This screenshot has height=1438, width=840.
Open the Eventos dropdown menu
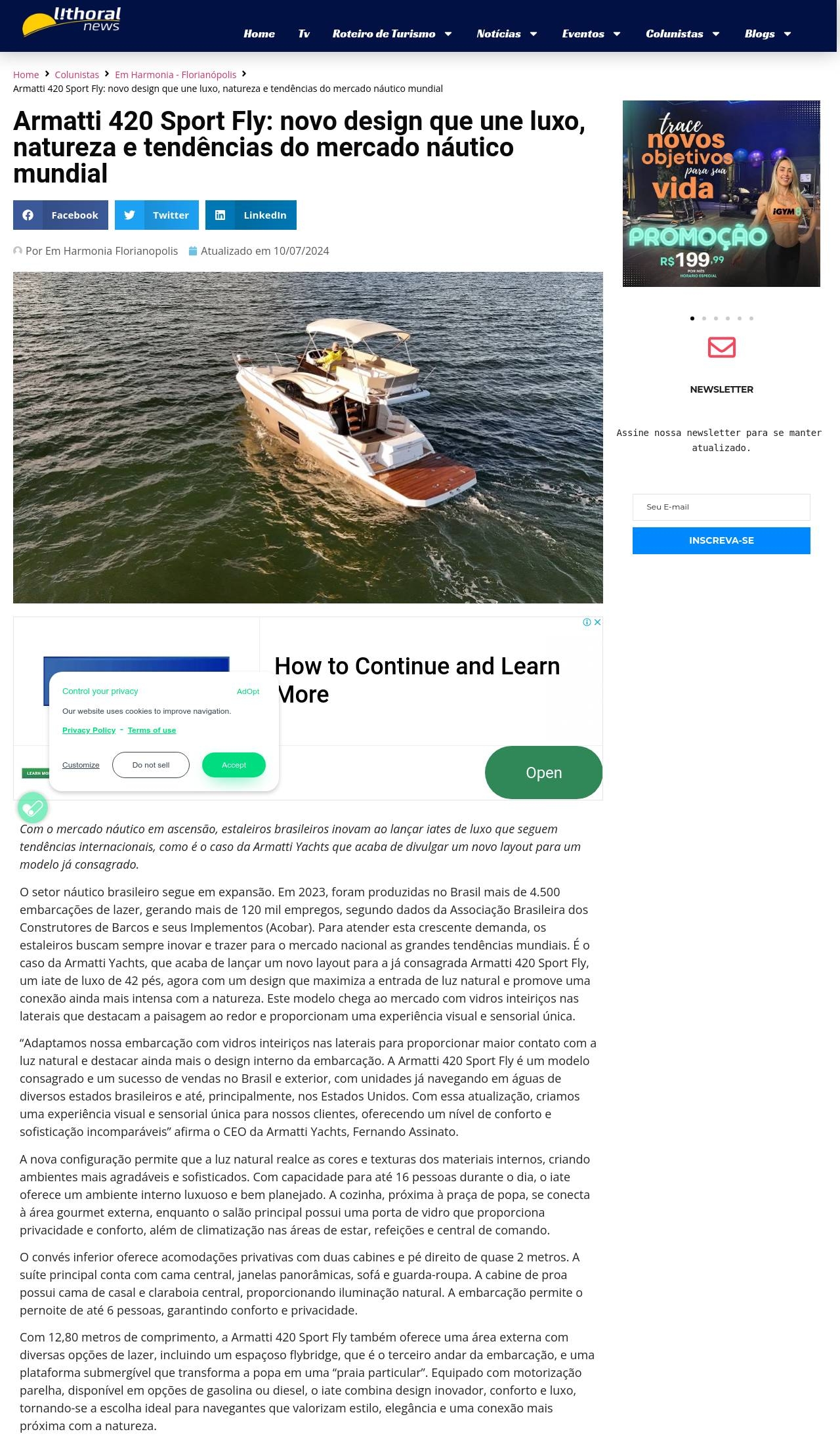591,33
